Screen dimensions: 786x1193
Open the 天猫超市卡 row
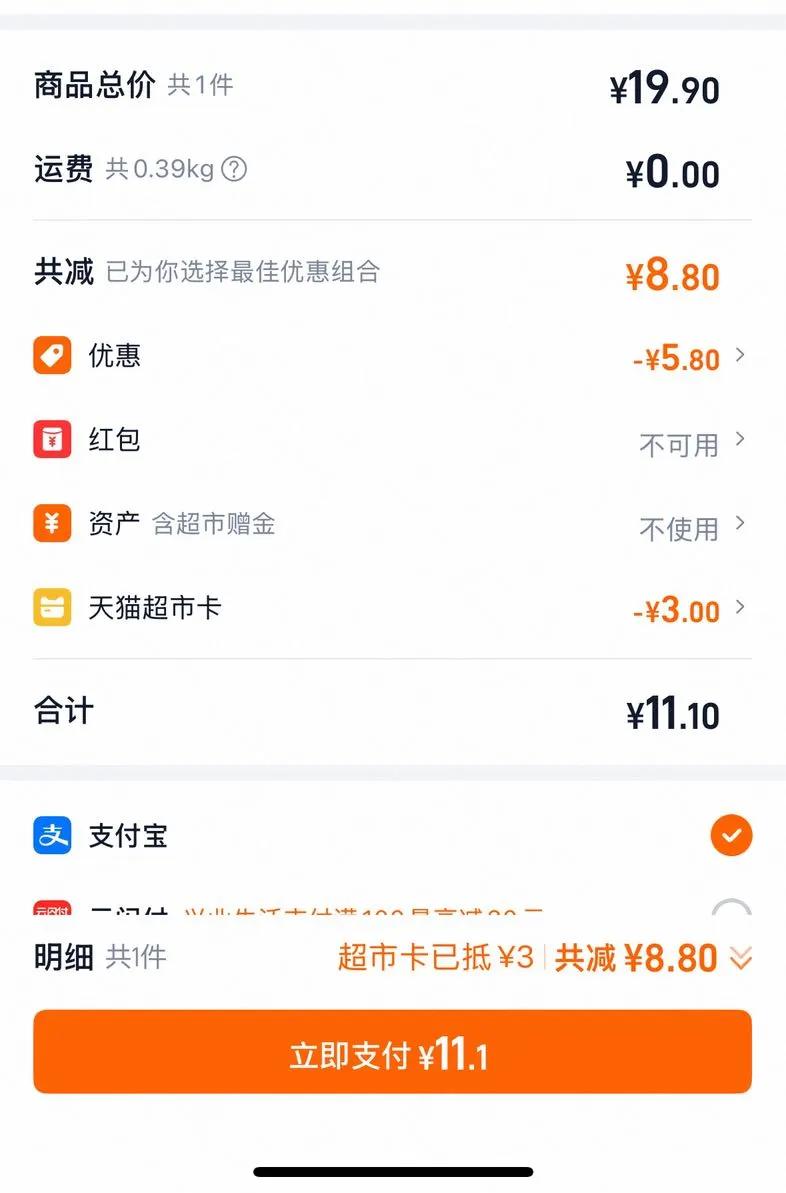[393, 608]
